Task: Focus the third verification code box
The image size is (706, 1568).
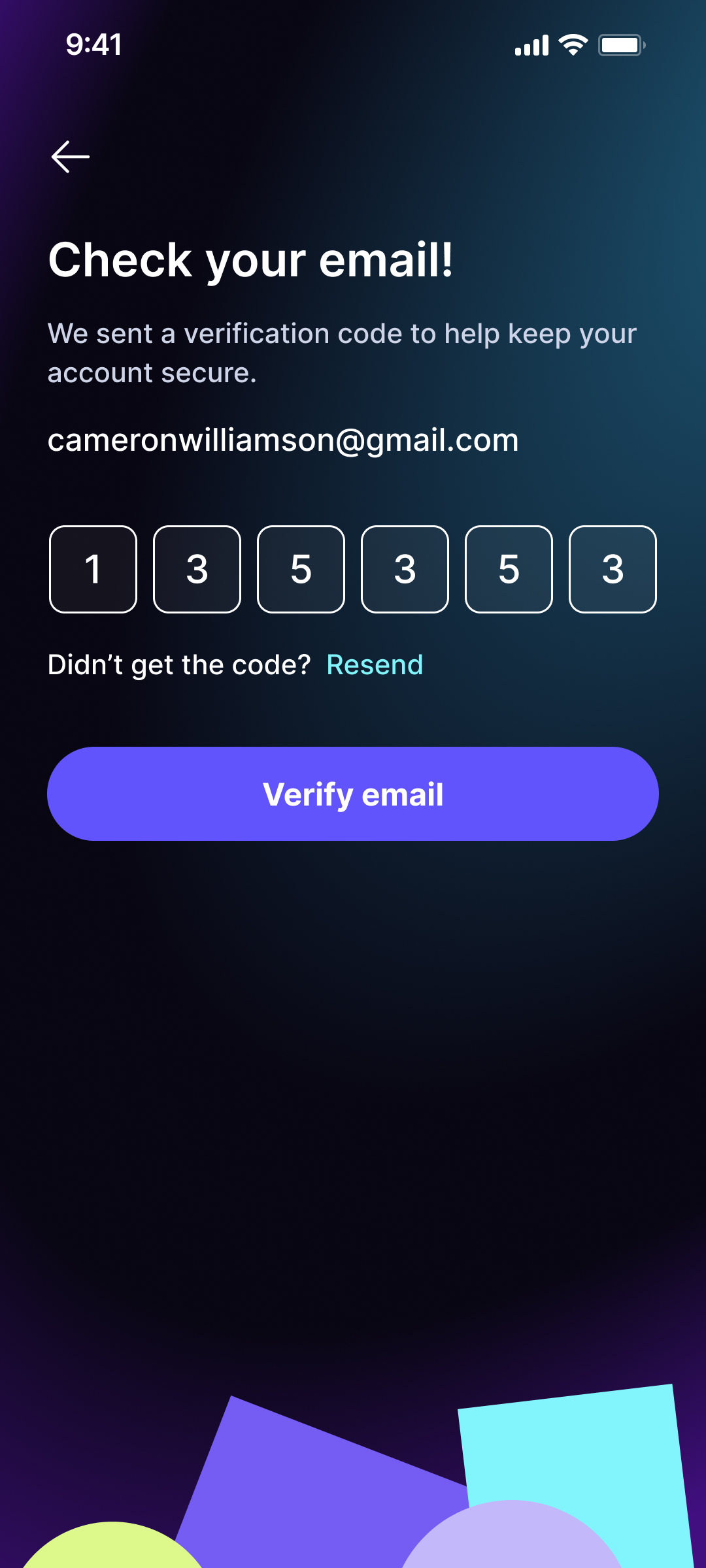Action: coord(301,569)
